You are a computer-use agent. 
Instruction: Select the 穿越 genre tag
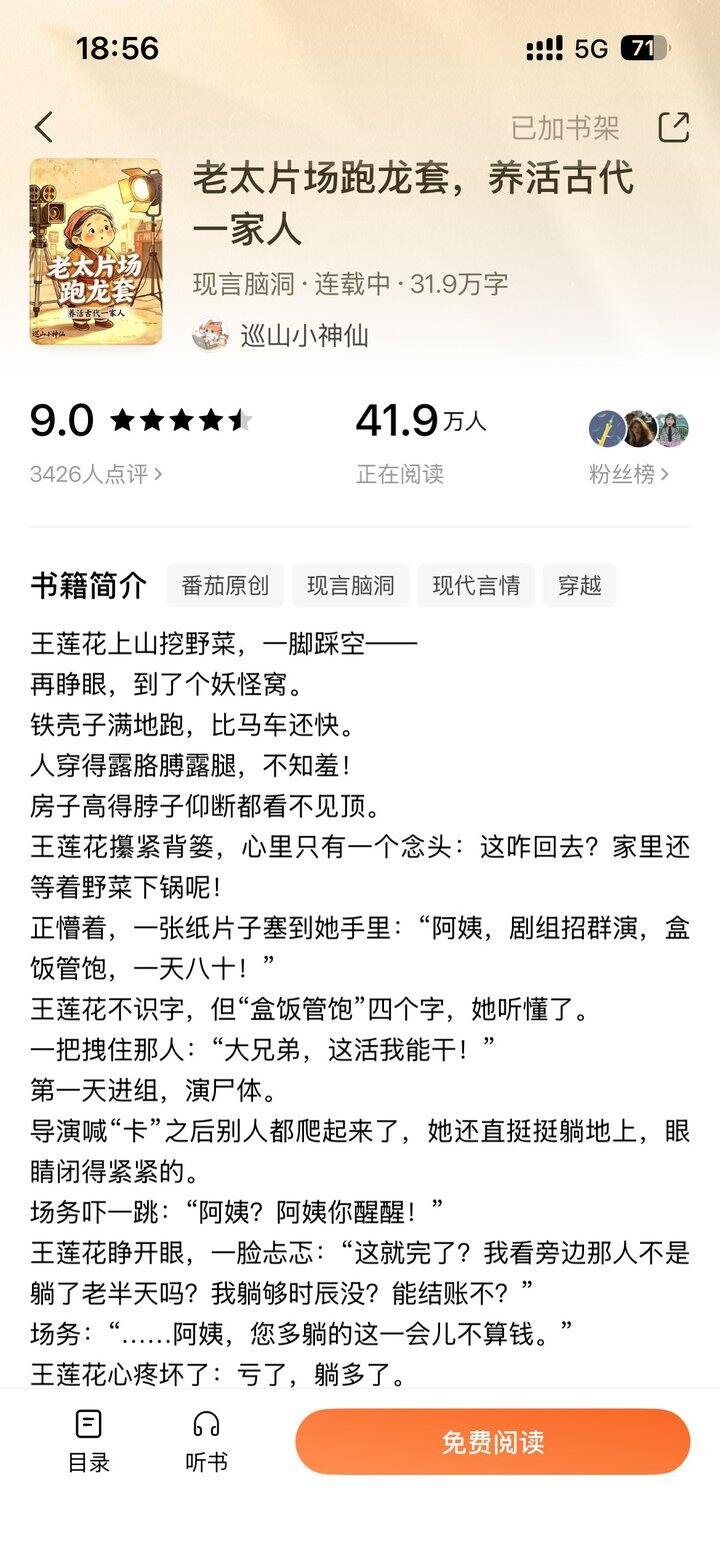(x=580, y=586)
